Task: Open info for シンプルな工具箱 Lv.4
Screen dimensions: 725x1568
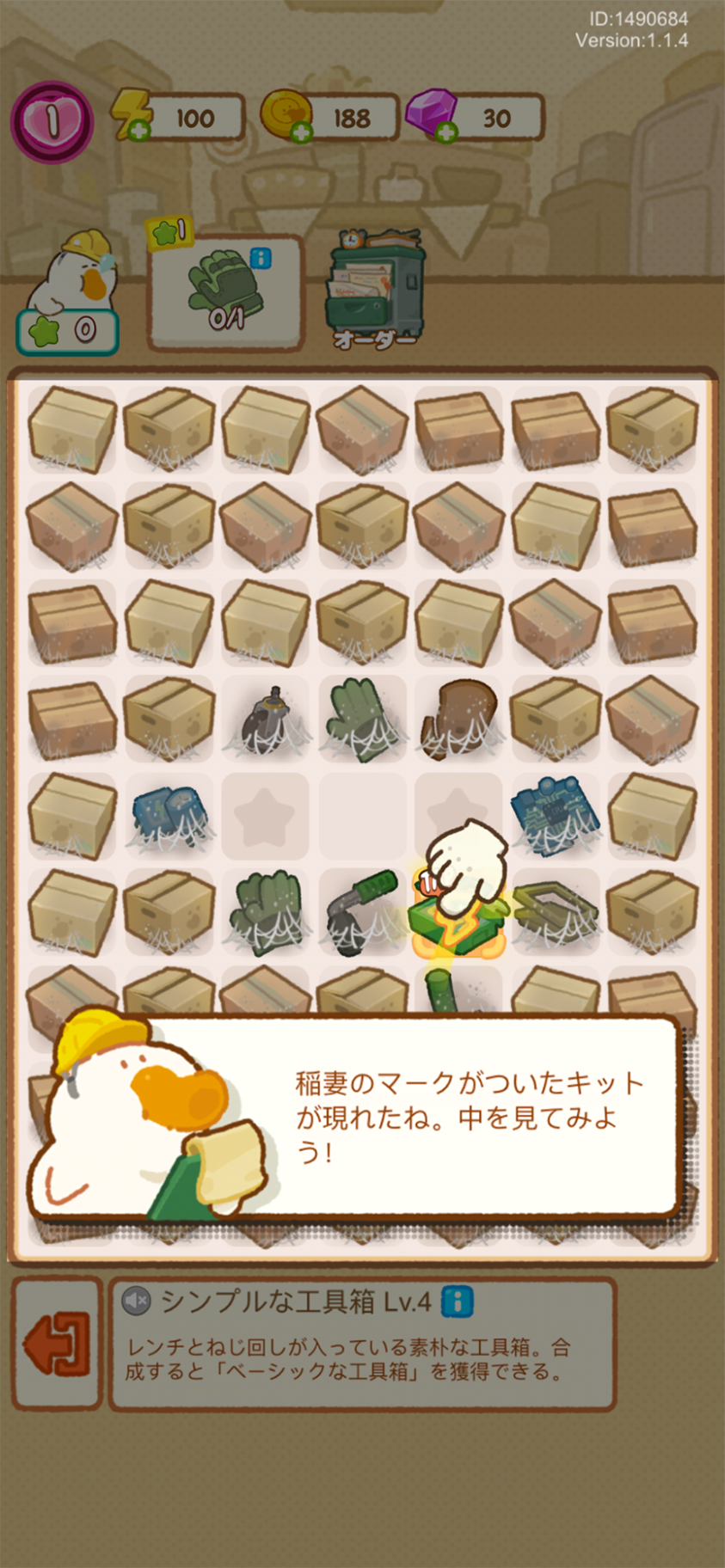Action: pos(458,1302)
